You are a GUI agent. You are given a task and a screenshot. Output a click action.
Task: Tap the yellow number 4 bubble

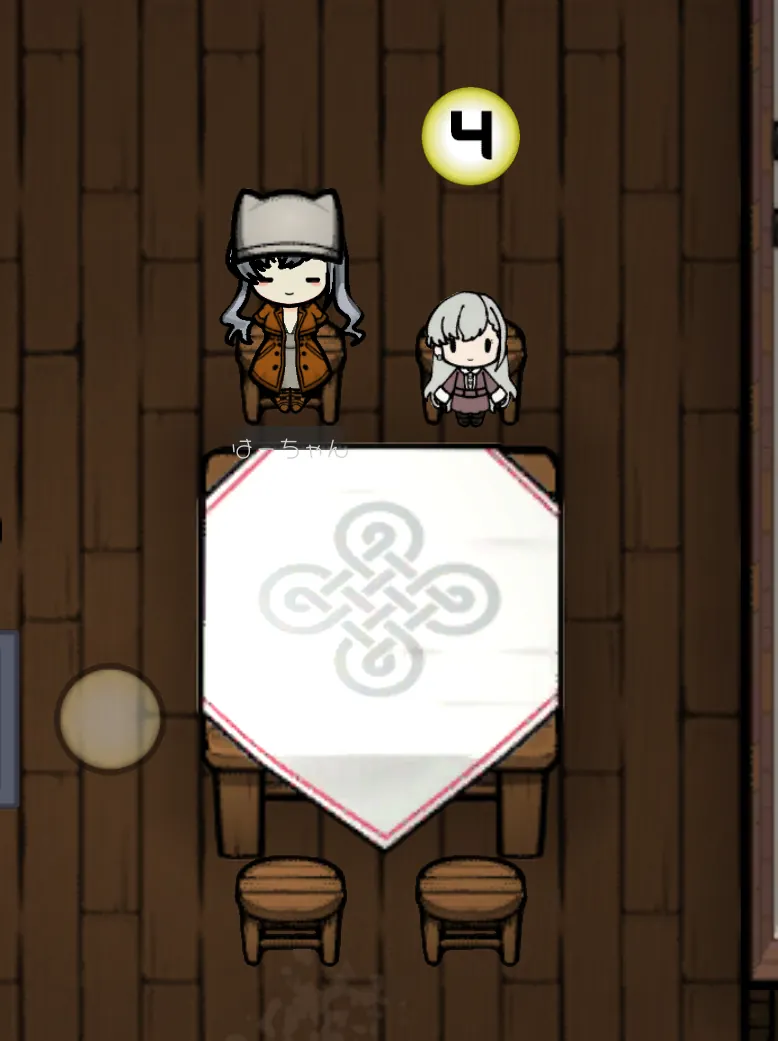pyautogui.click(x=470, y=136)
